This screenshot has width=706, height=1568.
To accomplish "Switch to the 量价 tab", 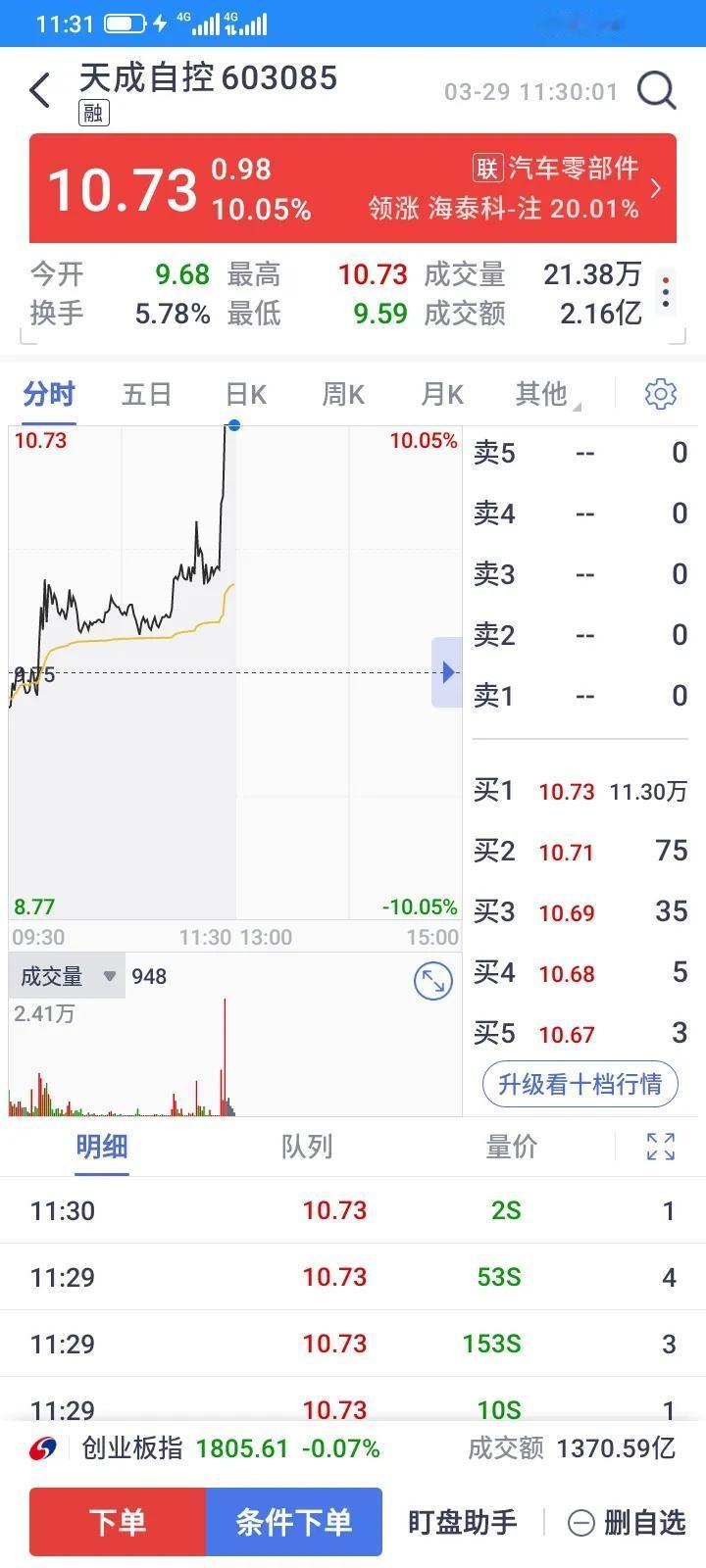I will [x=511, y=1147].
